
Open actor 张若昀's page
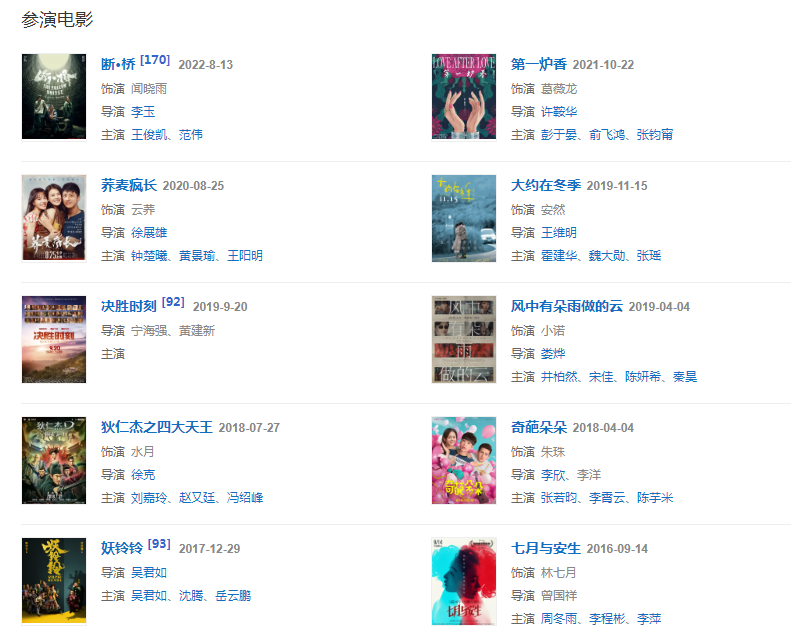[559, 497]
